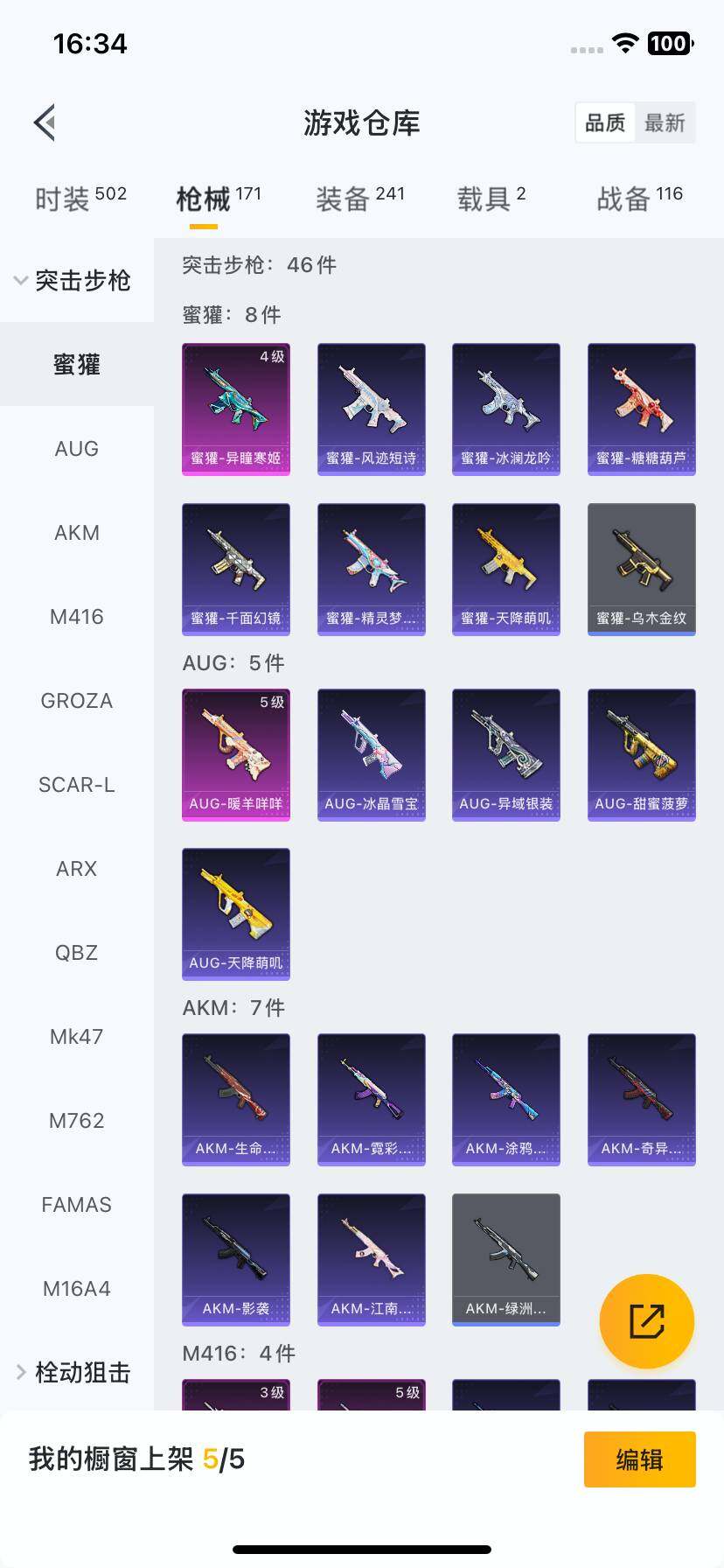Collapse the 突击步枪 category
This screenshot has width=724, height=1568.
[73, 280]
